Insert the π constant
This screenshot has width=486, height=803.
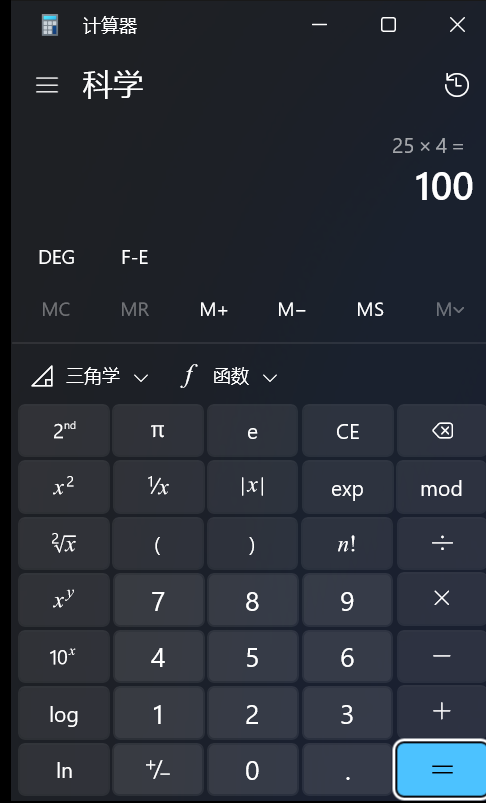click(x=158, y=431)
